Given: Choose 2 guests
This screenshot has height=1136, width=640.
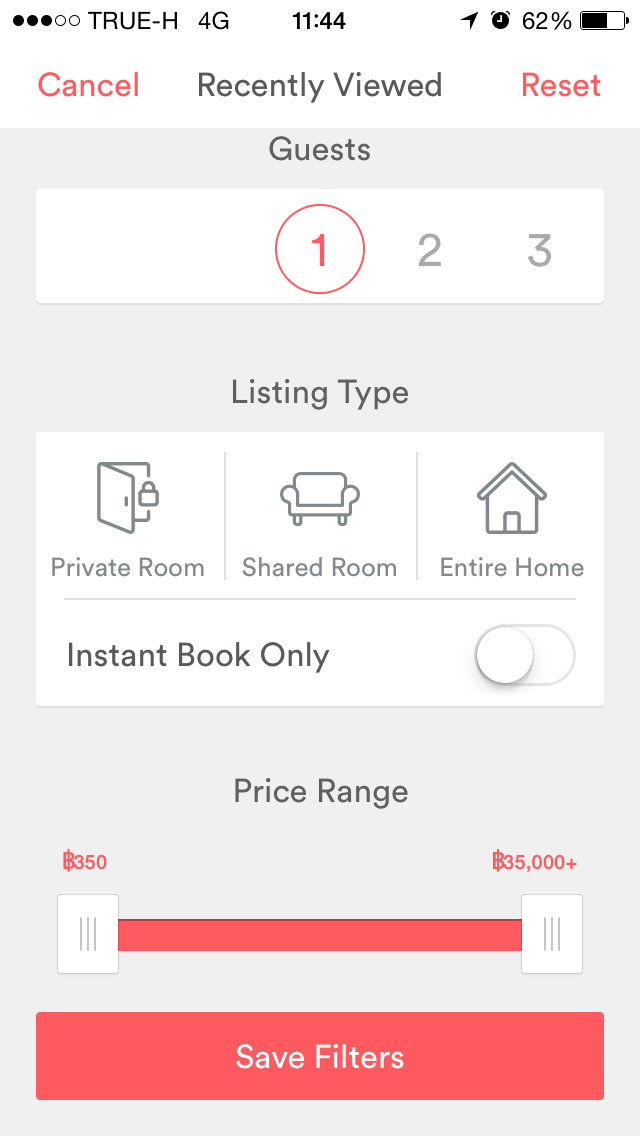Looking at the screenshot, I should point(430,249).
